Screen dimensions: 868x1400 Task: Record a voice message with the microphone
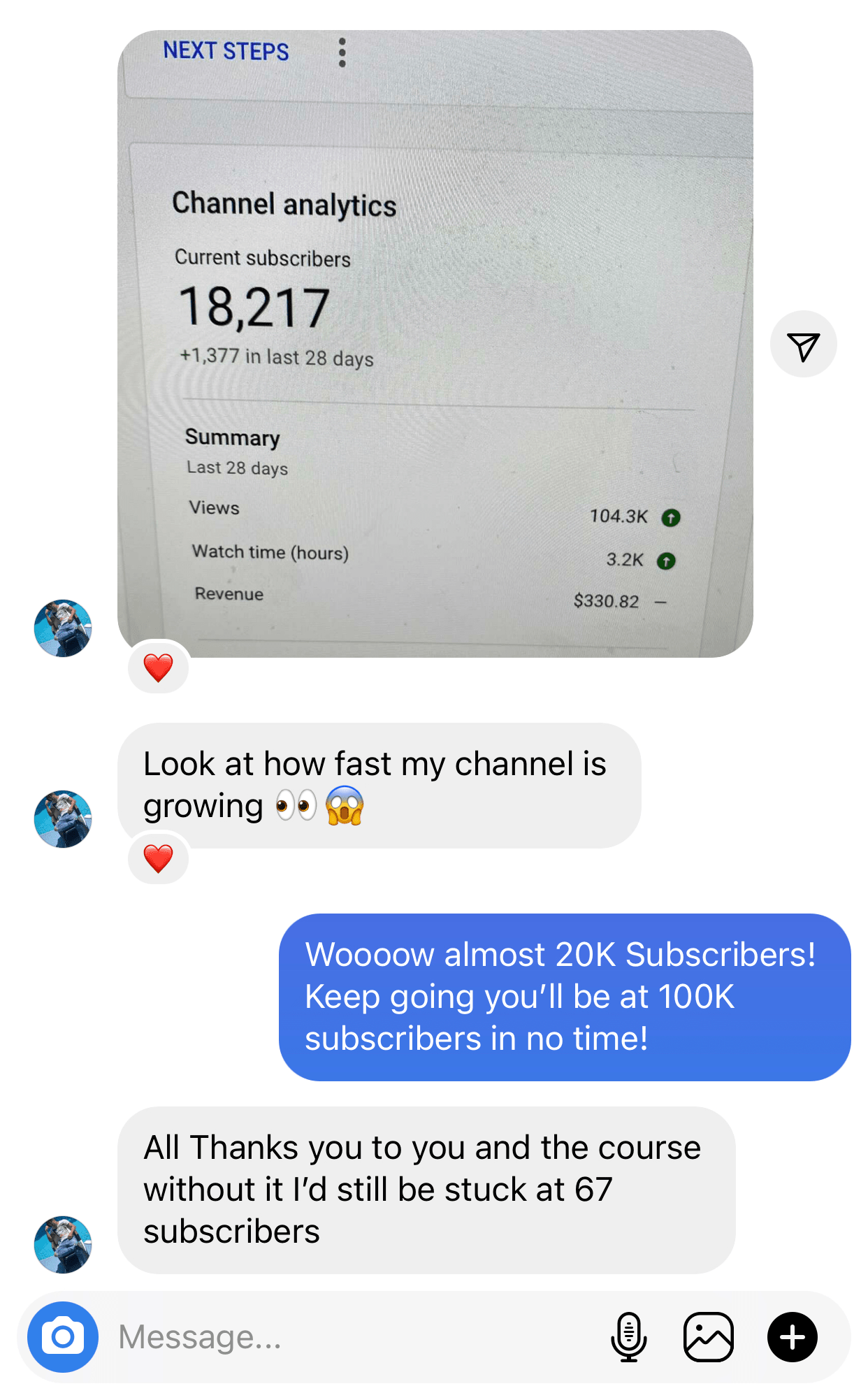[x=628, y=1336]
